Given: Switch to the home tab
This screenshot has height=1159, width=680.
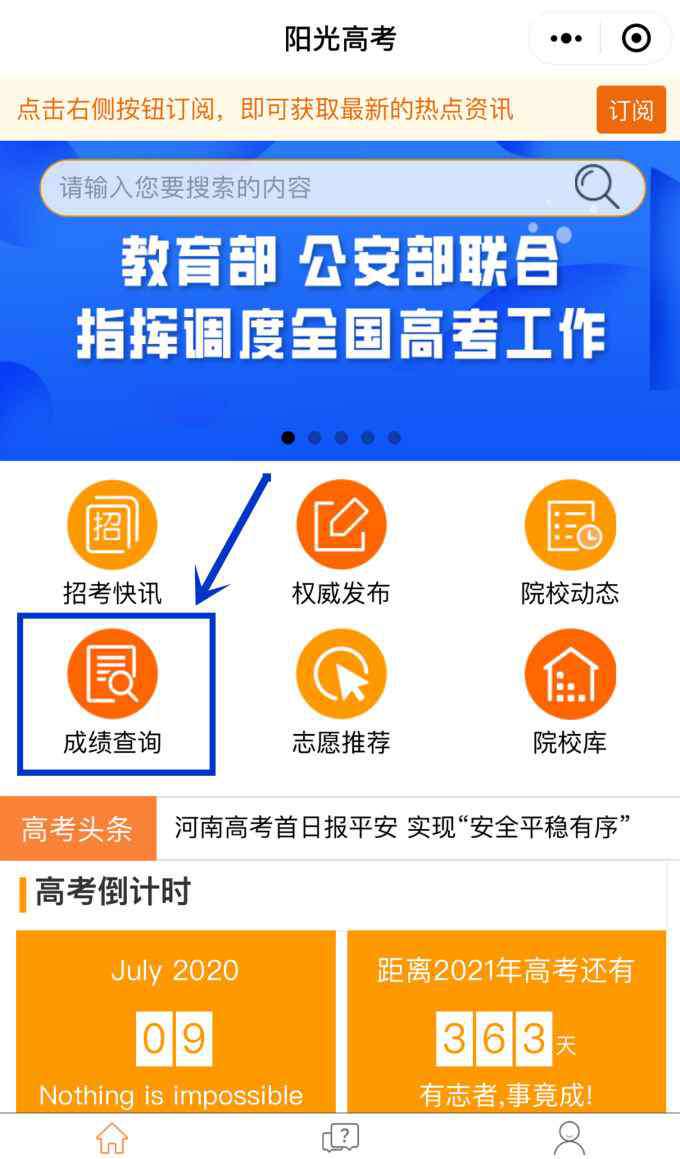Looking at the screenshot, I should (112, 1138).
